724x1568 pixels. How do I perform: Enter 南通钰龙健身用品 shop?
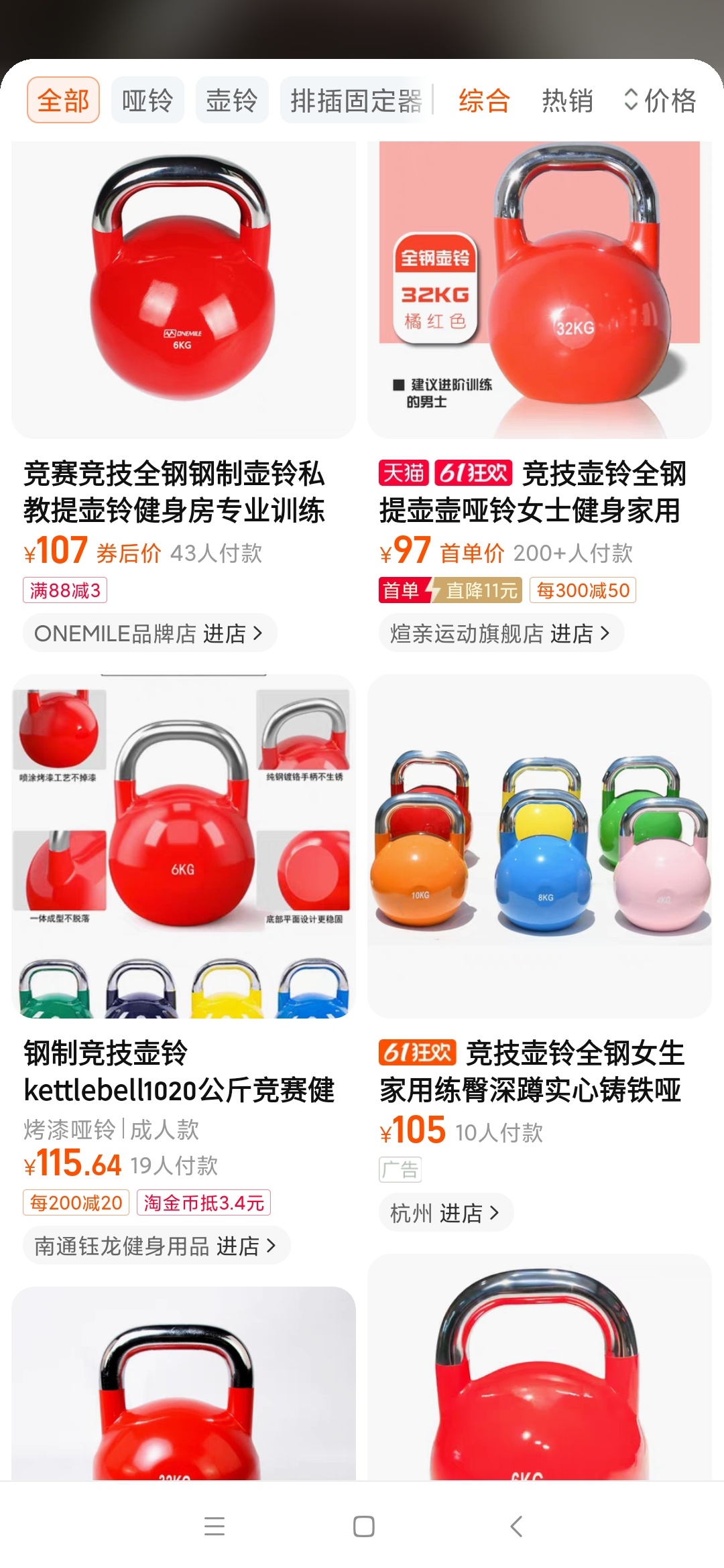(x=156, y=1246)
